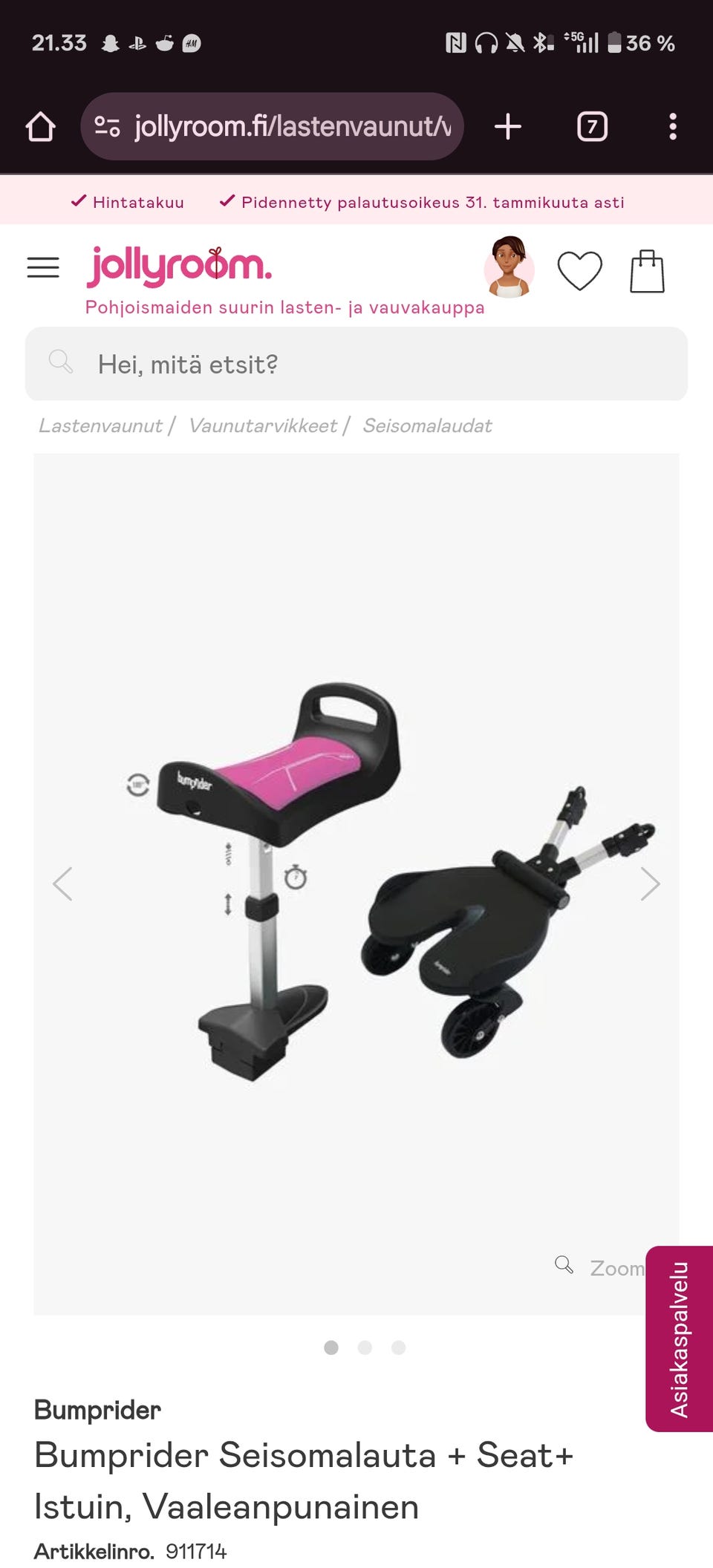Open the Asiakaspalvelu side tab

click(680, 1339)
